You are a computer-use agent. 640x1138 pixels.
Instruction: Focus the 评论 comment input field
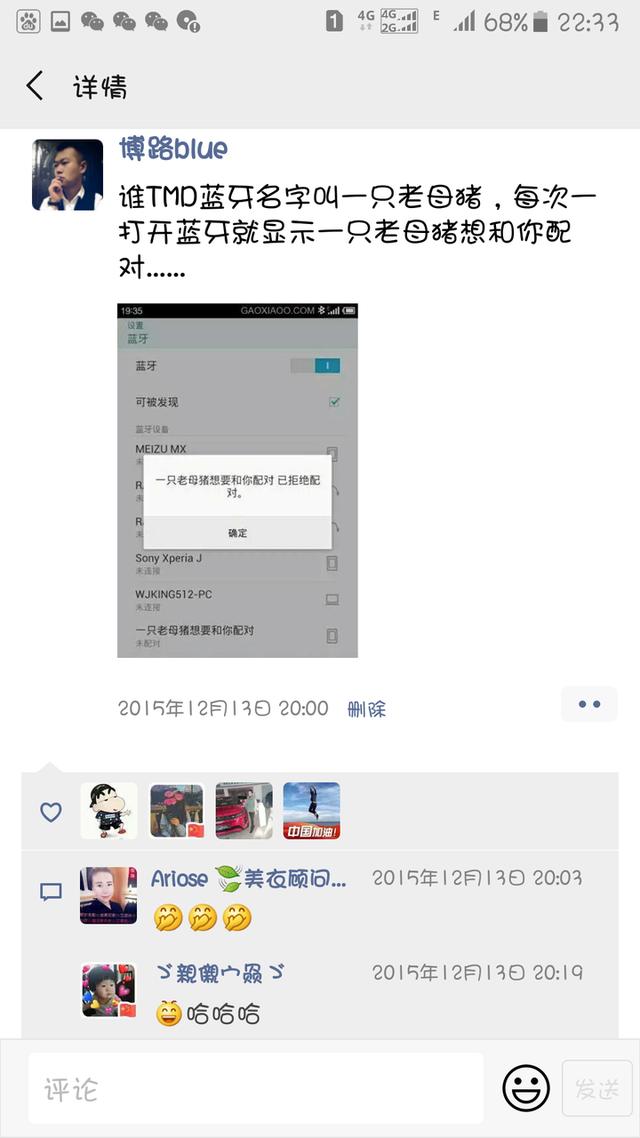pyautogui.click(x=255, y=1088)
